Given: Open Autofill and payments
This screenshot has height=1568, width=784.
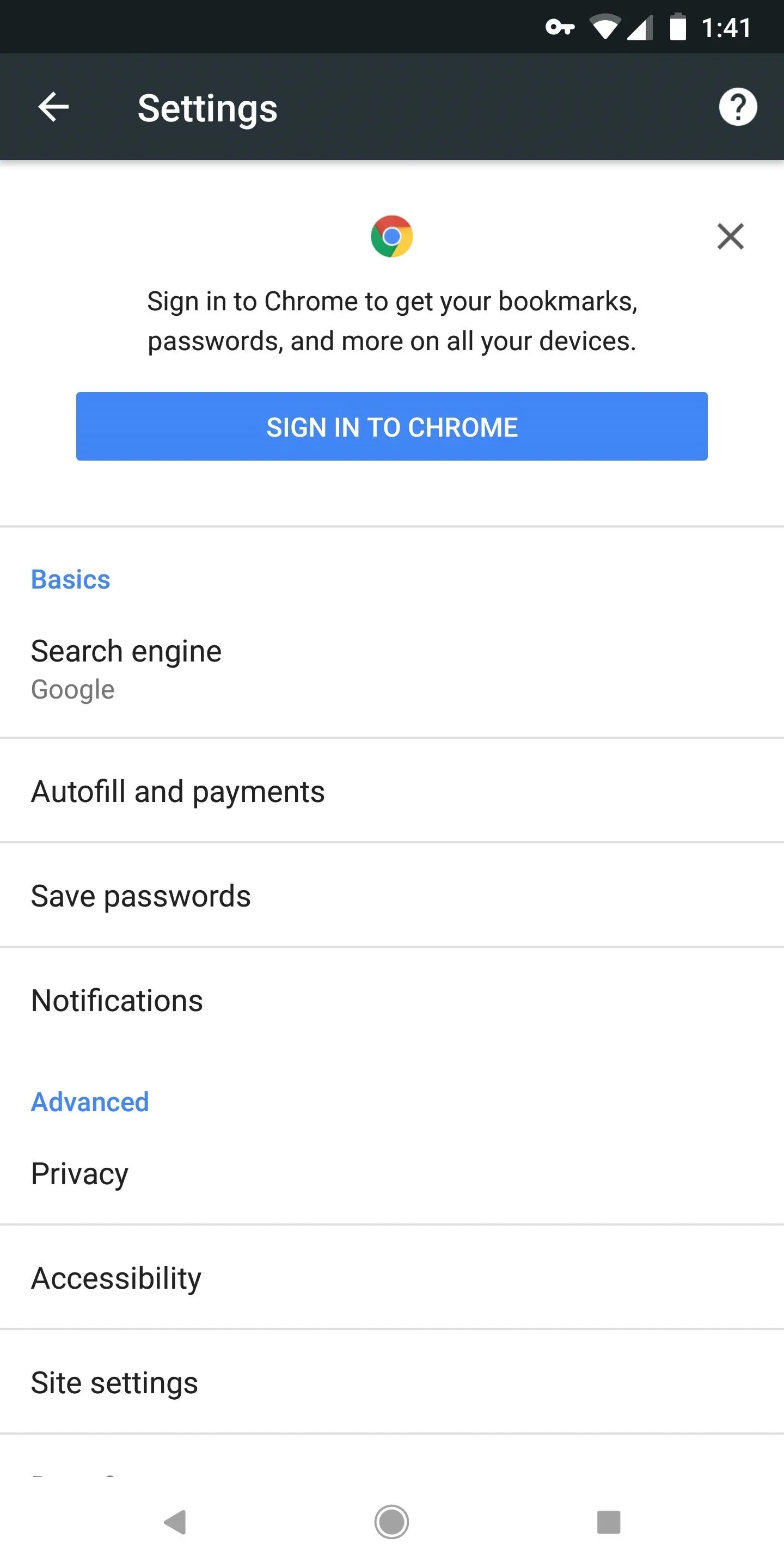Looking at the screenshot, I should tap(391, 791).
